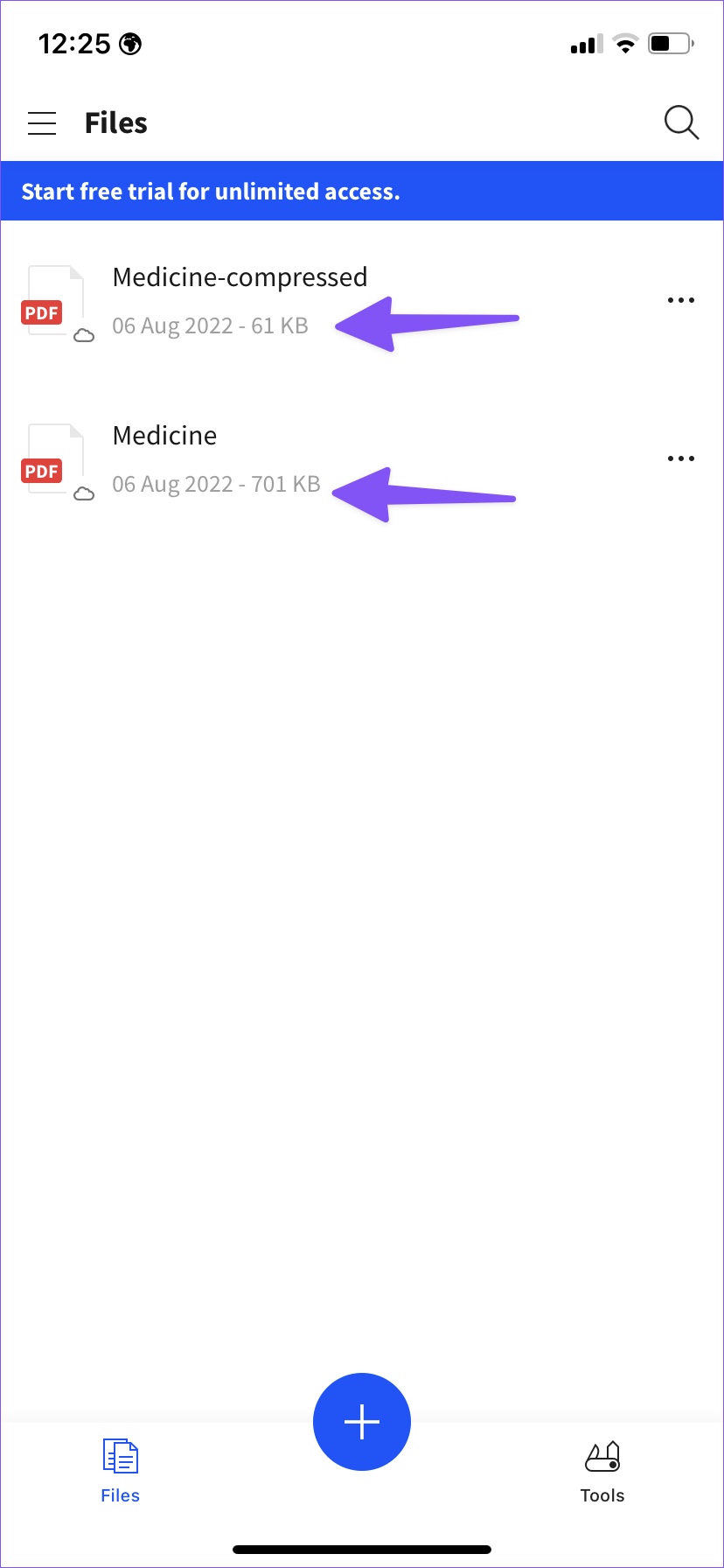The image size is (724, 1568).
Task: Open the hamburger drawer menu
Action: click(x=42, y=123)
